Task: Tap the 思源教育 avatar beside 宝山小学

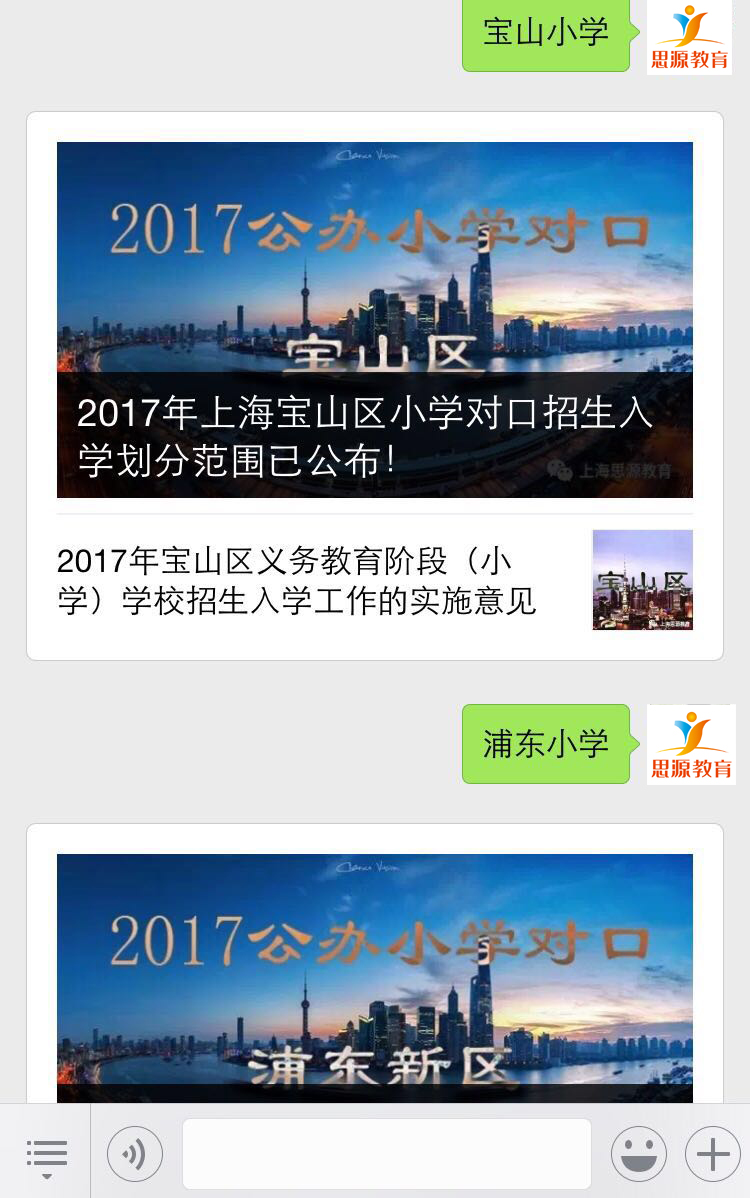Action: tap(690, 37)
